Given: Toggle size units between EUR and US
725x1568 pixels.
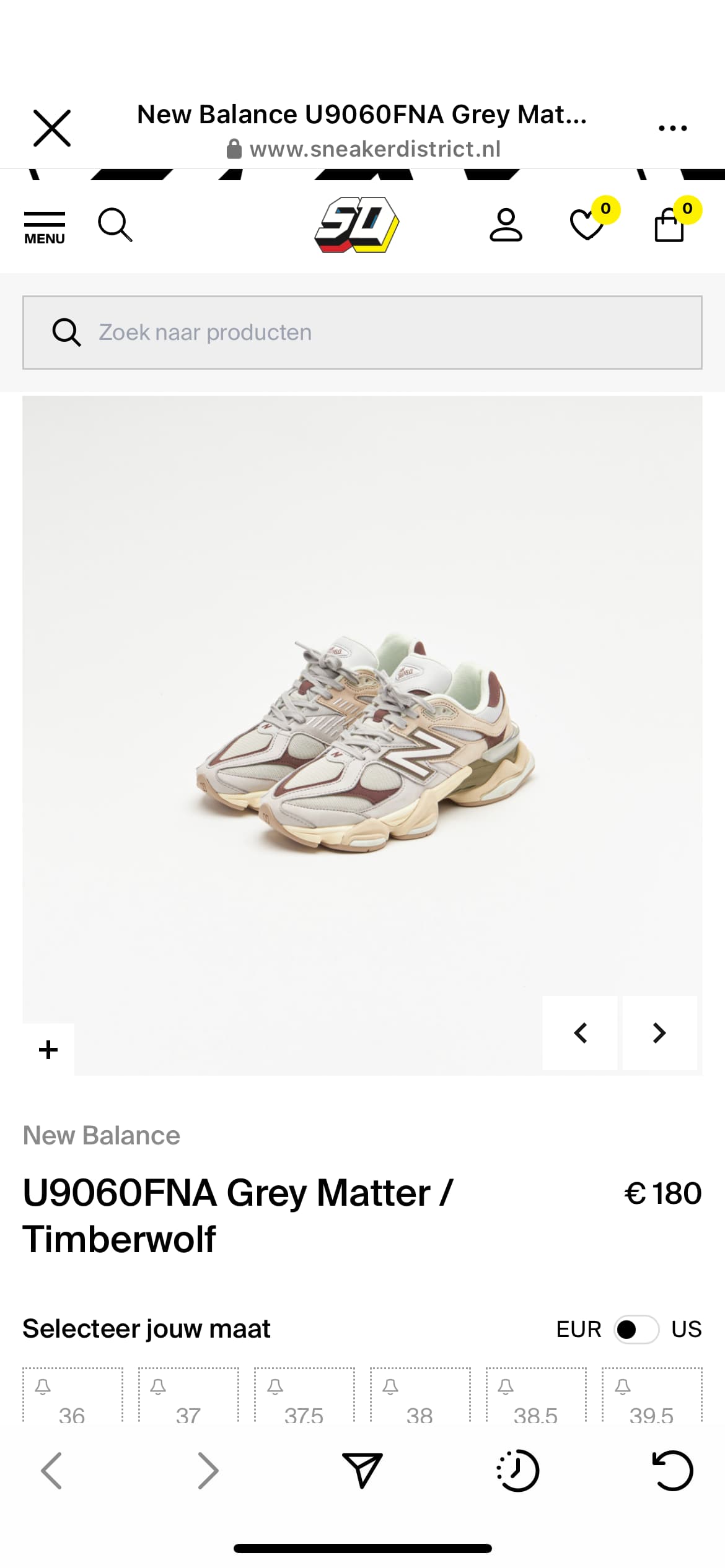Looking at the screenshot, I should tap(636, 1330).
